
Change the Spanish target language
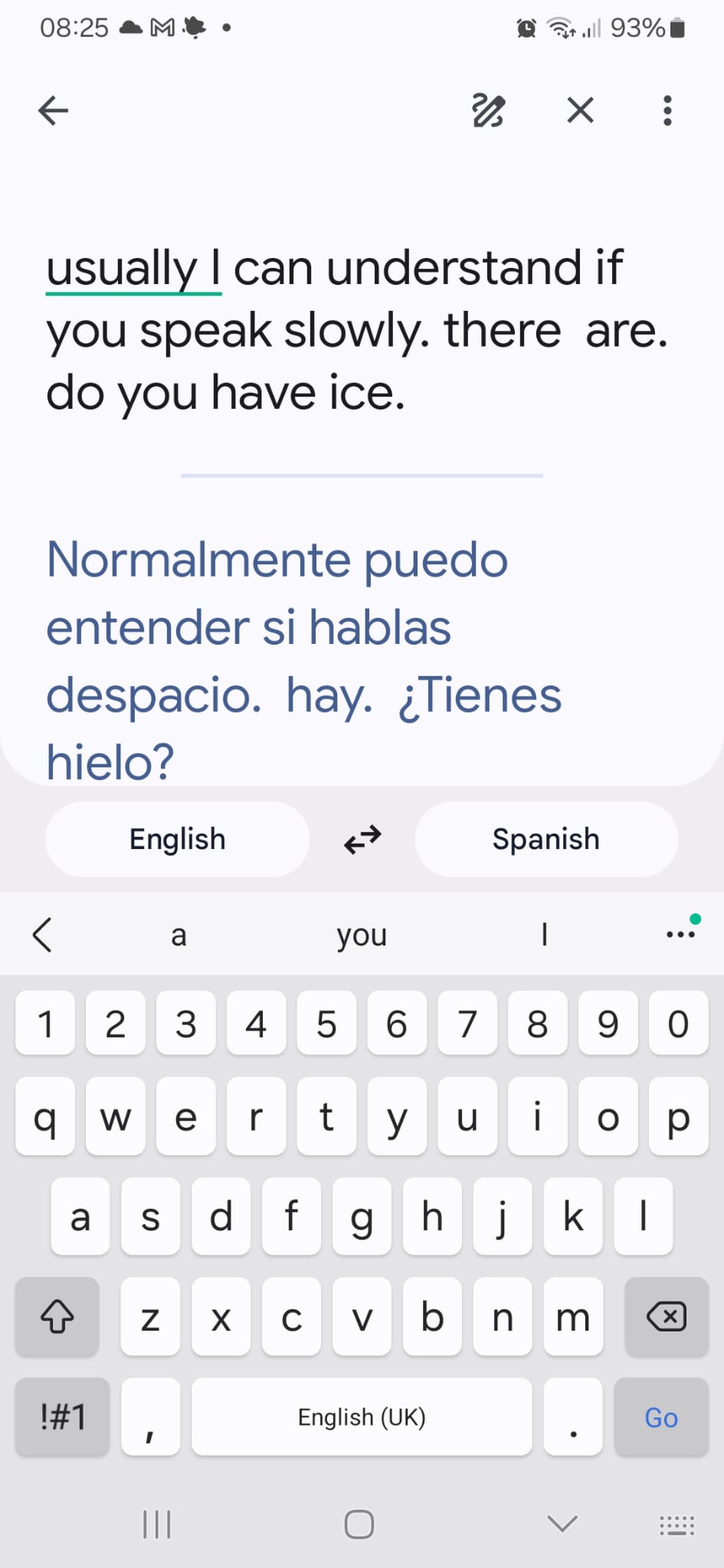[545, 839]
